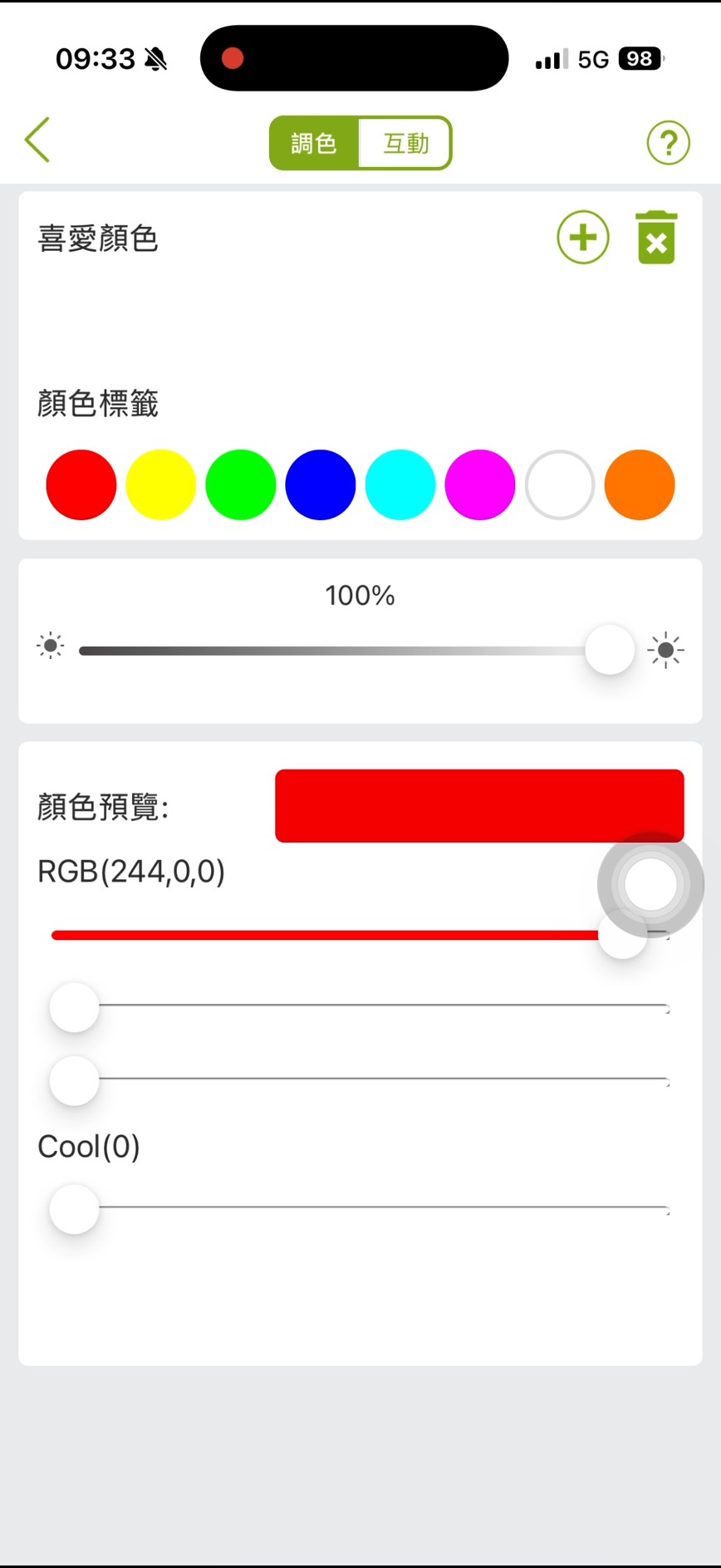The image size is (721, 1568).
Task: Select the orange color tag
Action: tap(639, 484)
